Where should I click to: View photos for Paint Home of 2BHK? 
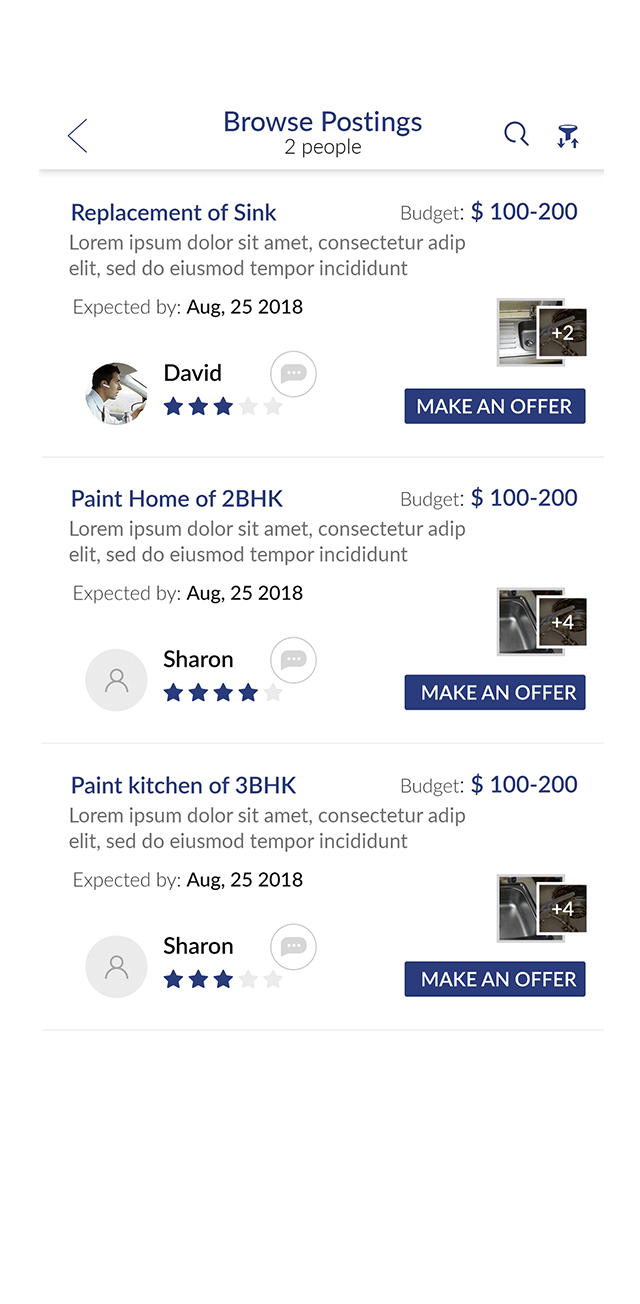tap(541, 621)
